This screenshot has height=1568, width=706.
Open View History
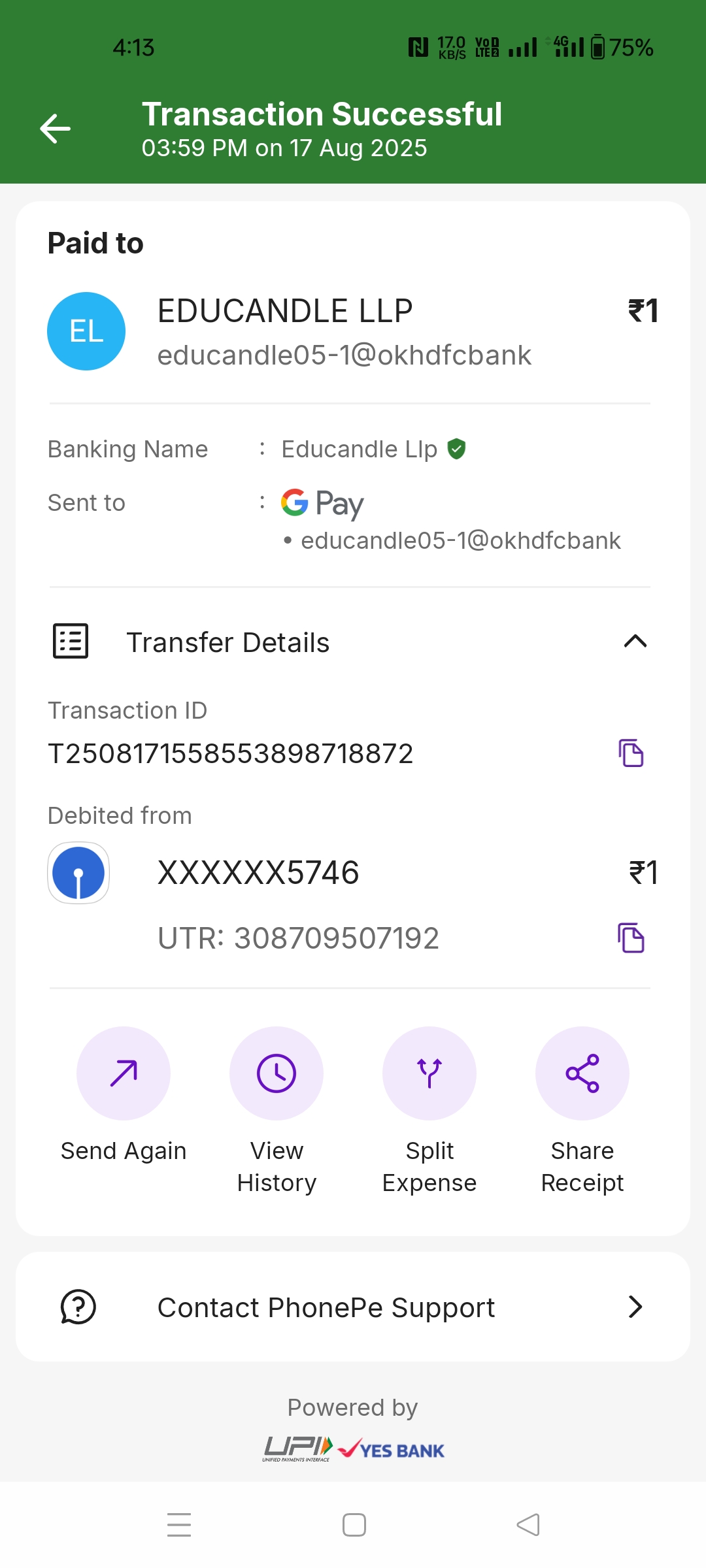tap(277, 1073)
